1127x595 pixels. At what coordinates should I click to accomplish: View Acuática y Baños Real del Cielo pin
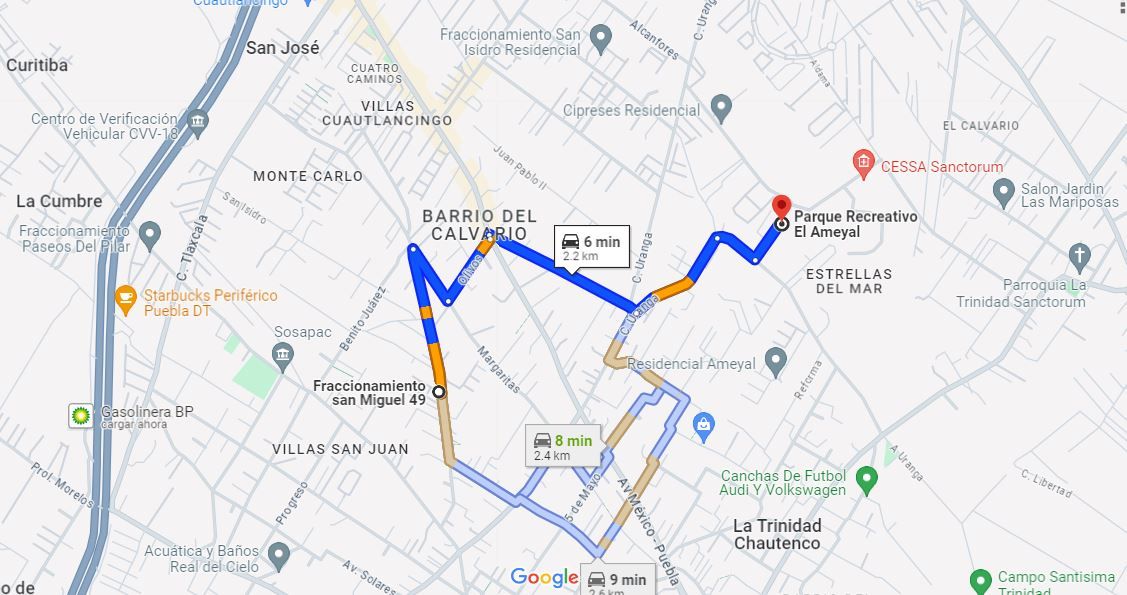click(x=278, y=557)
